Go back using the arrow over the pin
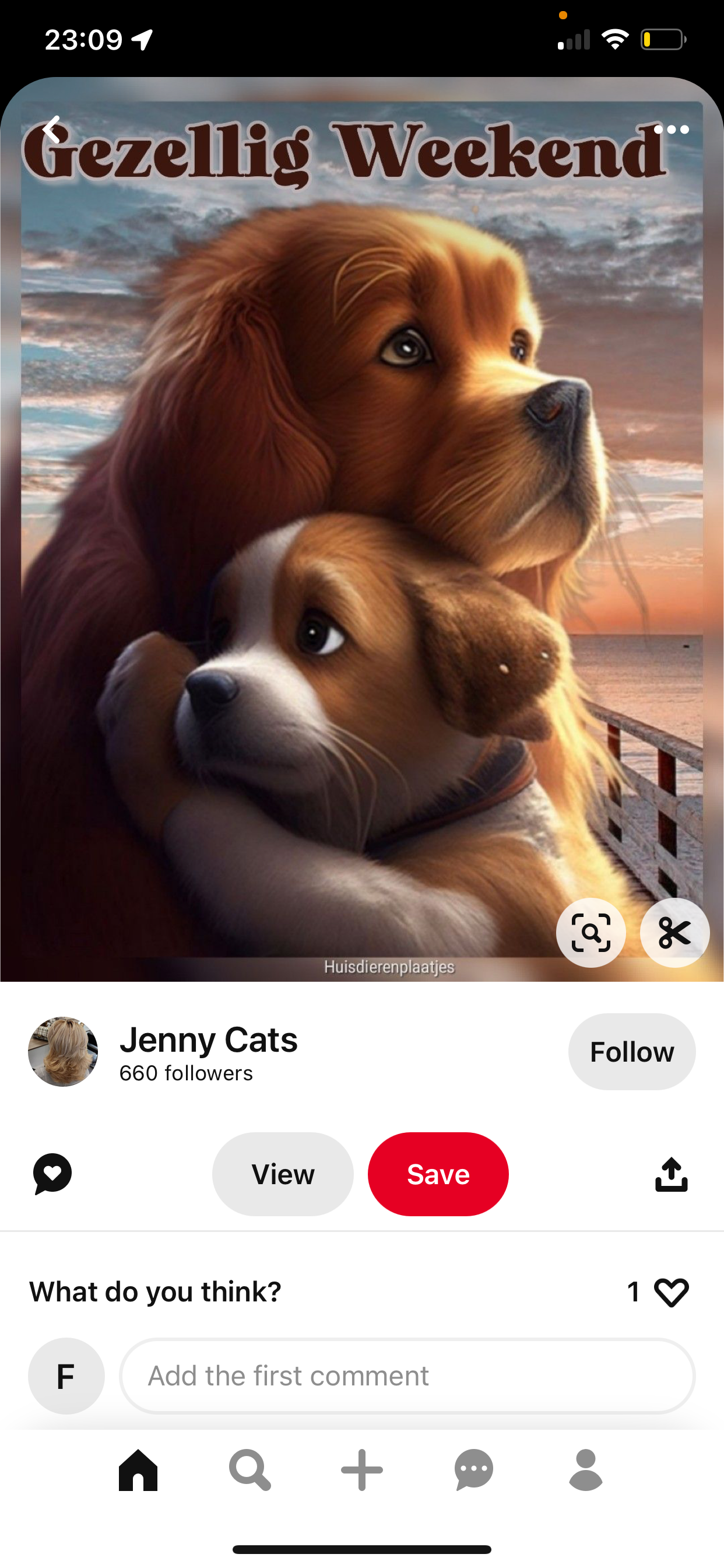Image resolution: width=724 pixels, height=1568 pixels. tap(52, 129)
